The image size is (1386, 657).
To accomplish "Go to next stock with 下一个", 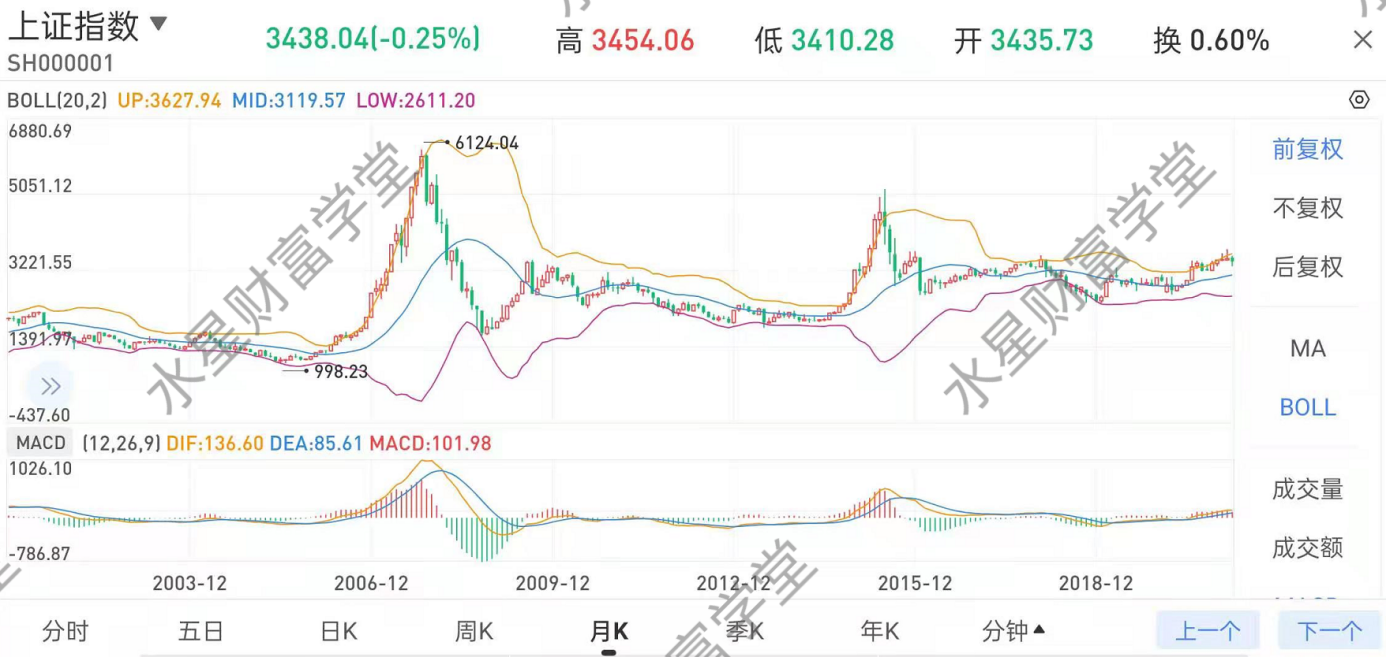I will 1329,631.
